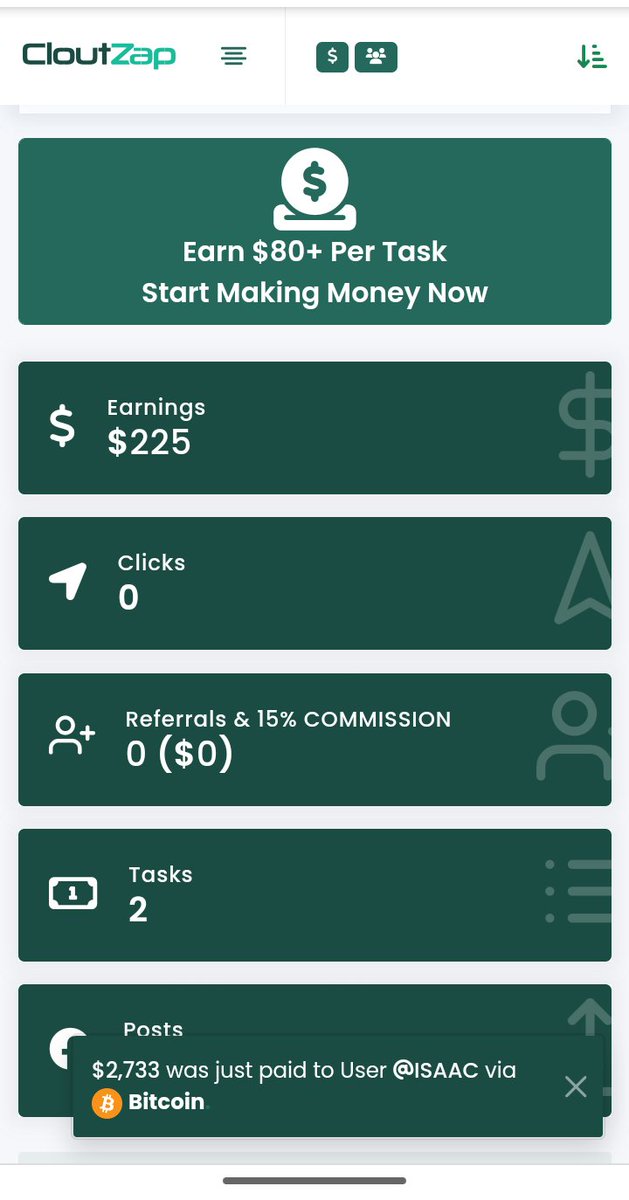Open the Referrals & 15% Commission card
The height and width of the screenshot is (1200, 629).
pos(314,739)
